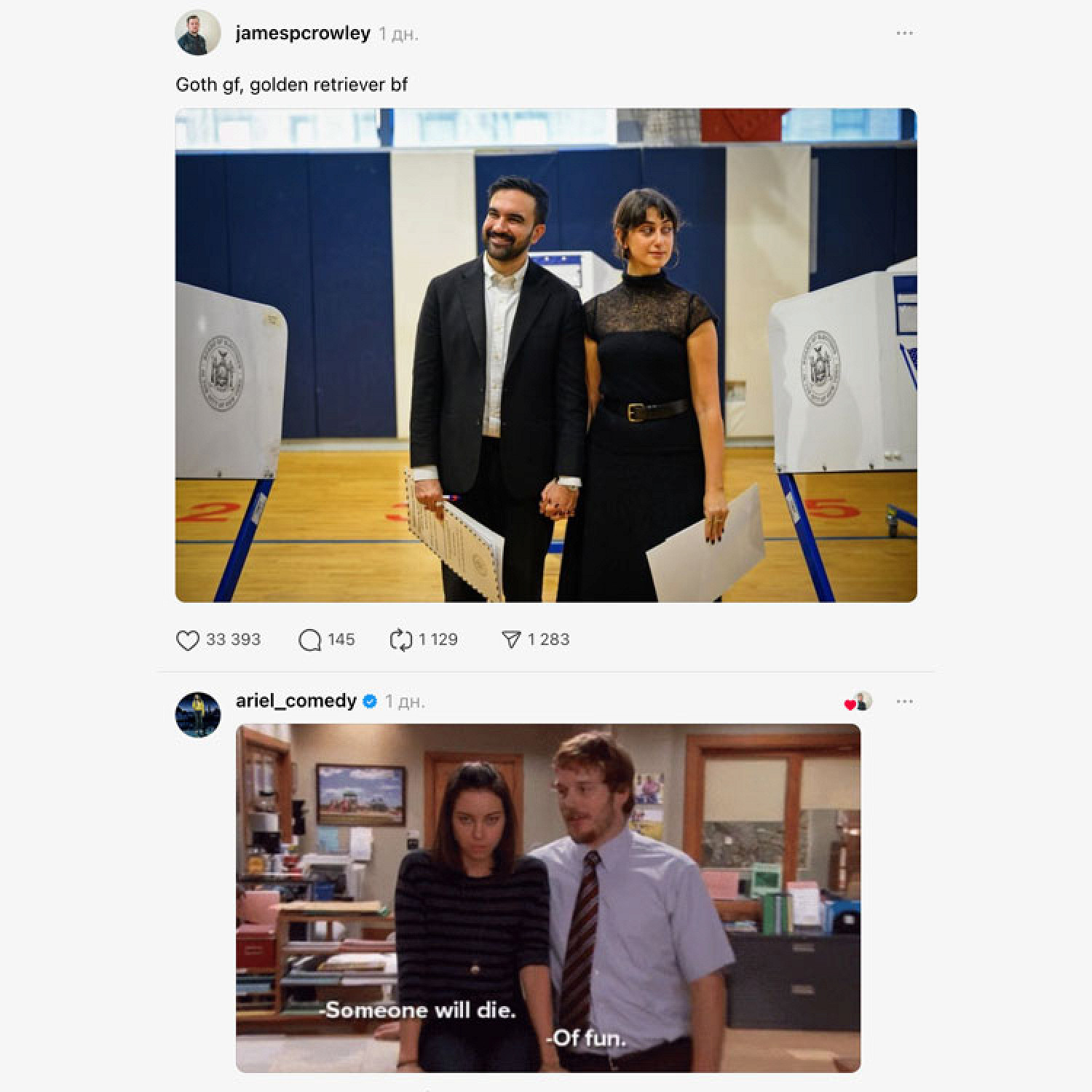Open the jamespcrowley username link
1092x1092 pixels.
tap(303, 33)
